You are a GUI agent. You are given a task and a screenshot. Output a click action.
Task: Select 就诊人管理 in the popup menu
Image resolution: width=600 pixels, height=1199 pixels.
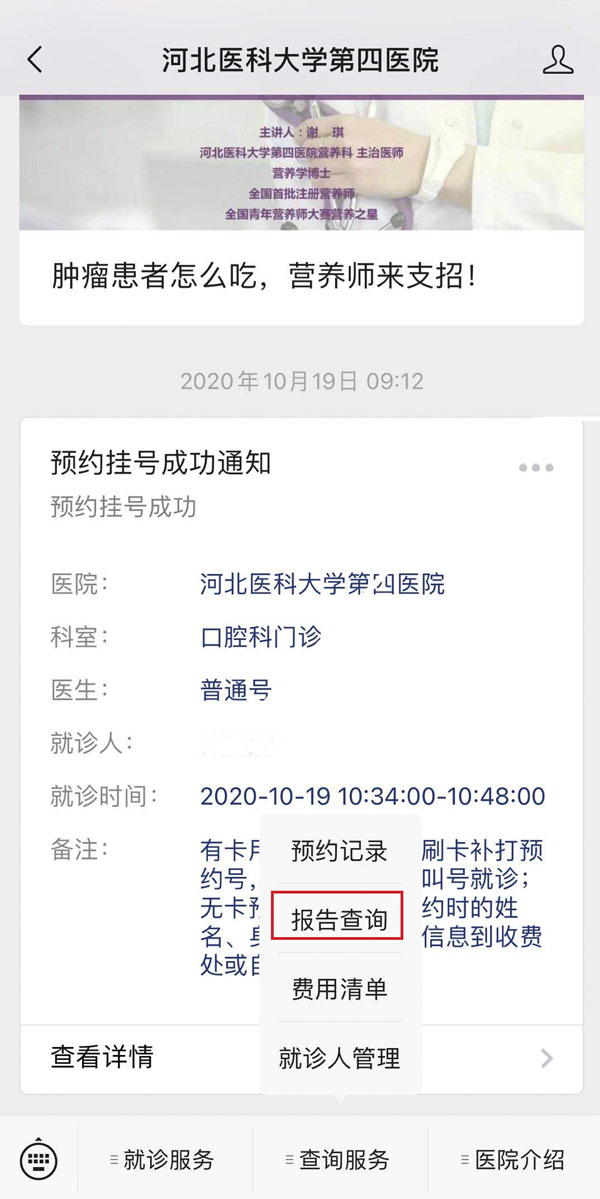click(339, 1058)
